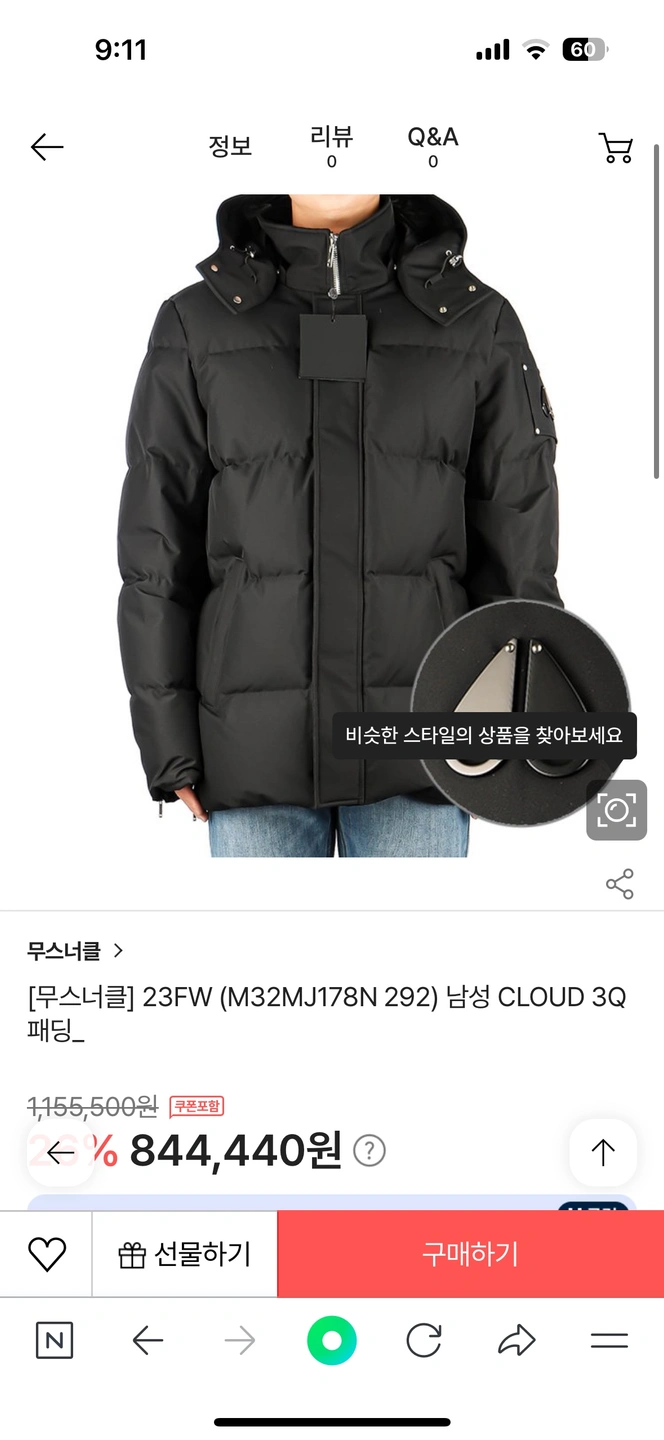Reload the current page

(424, 1340)
